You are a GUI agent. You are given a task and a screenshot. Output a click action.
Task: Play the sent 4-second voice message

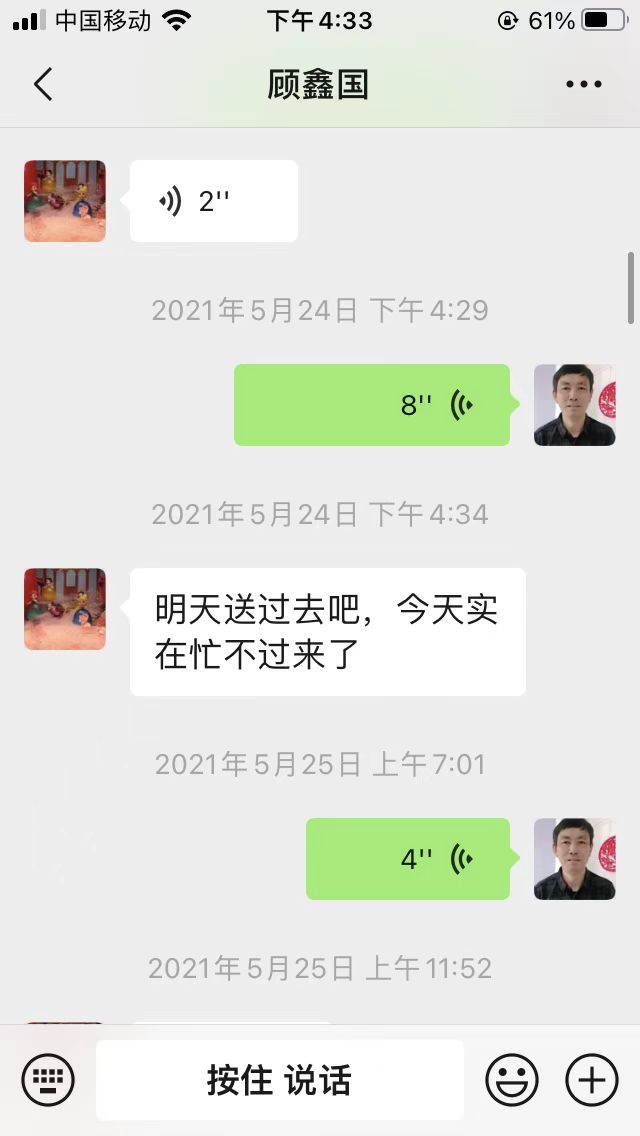tap(408, 859)
